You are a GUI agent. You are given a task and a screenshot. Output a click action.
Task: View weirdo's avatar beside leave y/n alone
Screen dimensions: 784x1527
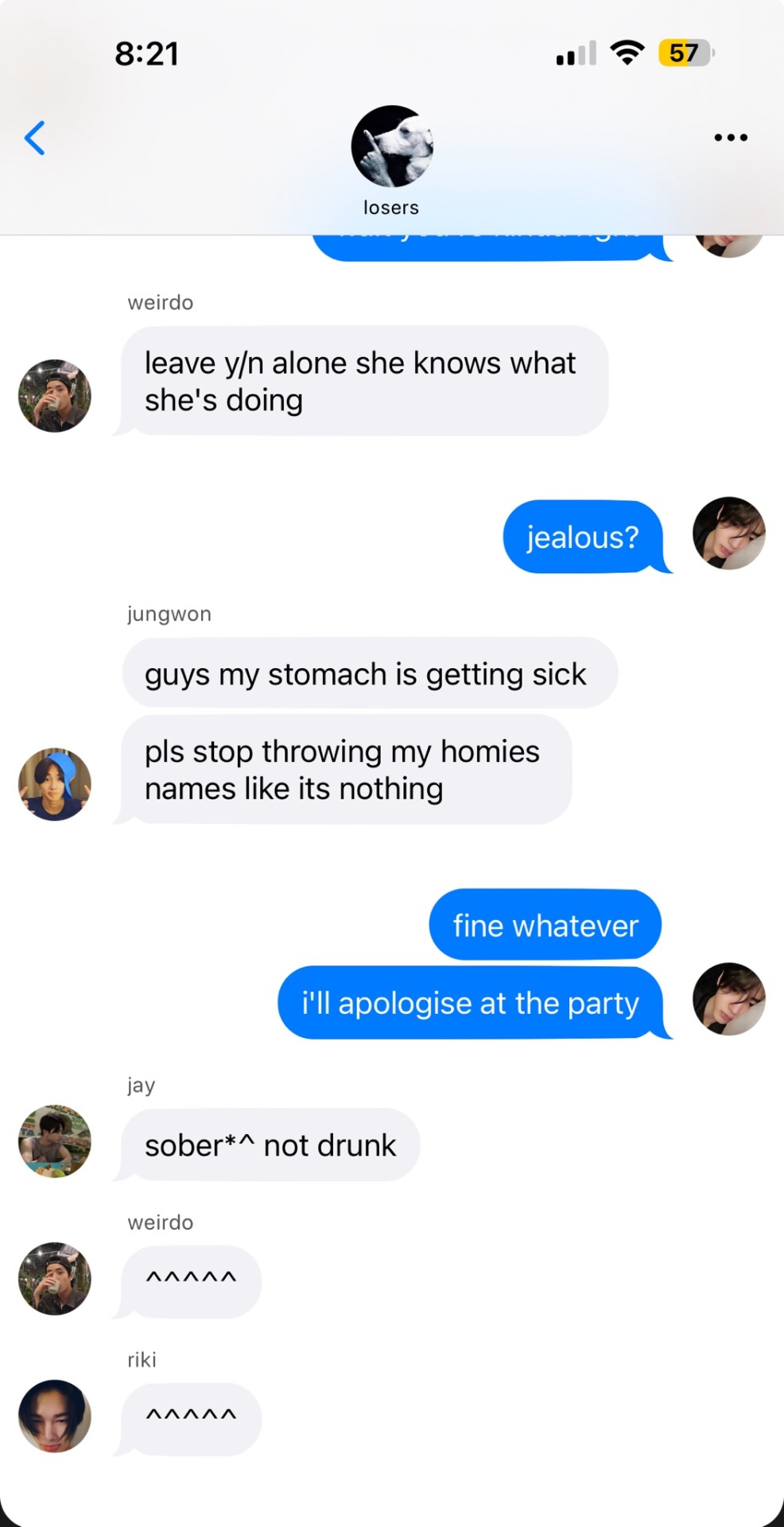(55, 395)
